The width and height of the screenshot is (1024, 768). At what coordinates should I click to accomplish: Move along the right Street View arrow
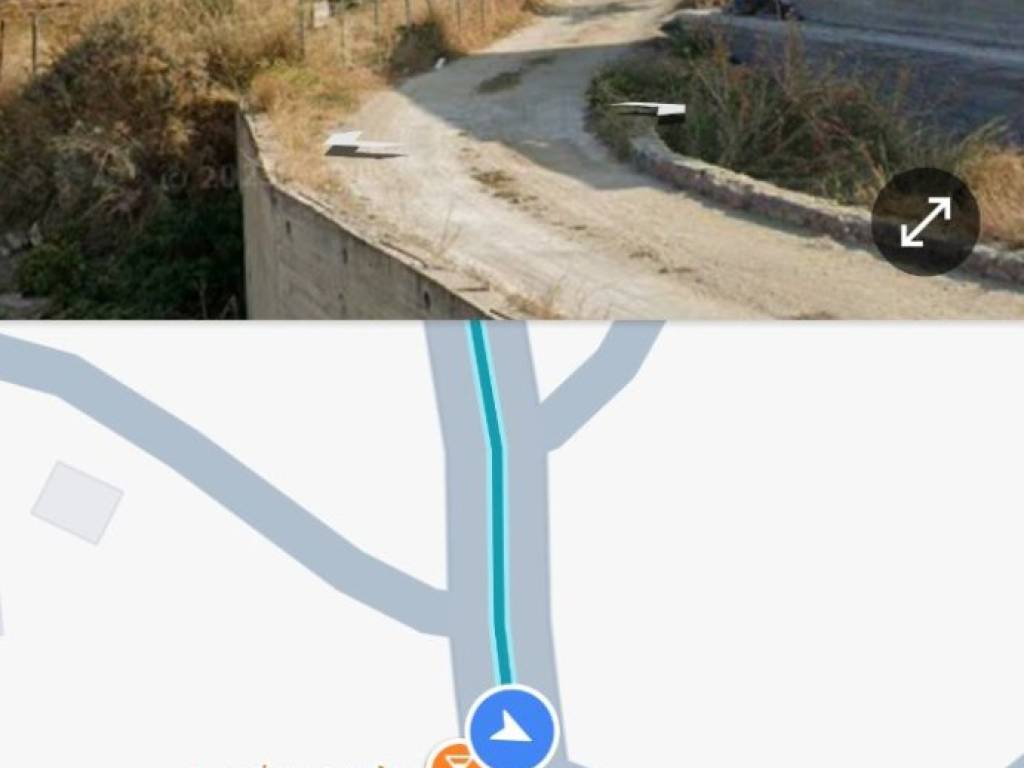coord(650,109)
